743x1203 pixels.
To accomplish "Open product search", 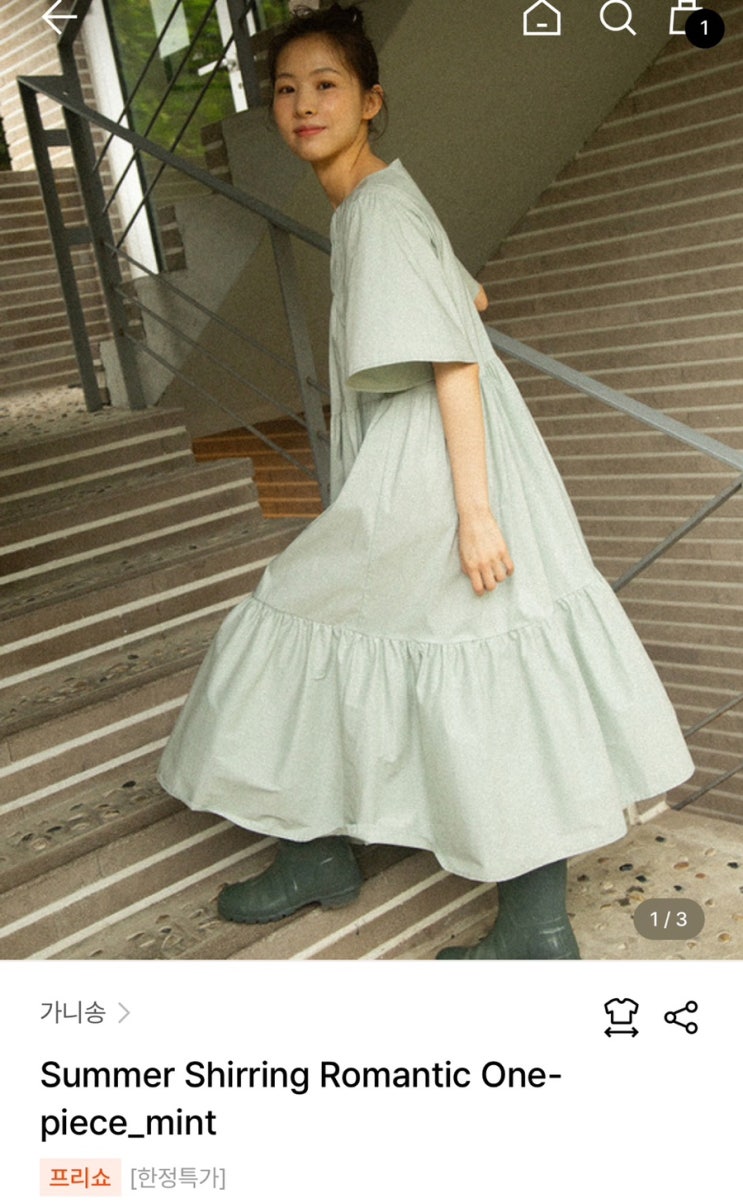I will click(x=617, y=17).
